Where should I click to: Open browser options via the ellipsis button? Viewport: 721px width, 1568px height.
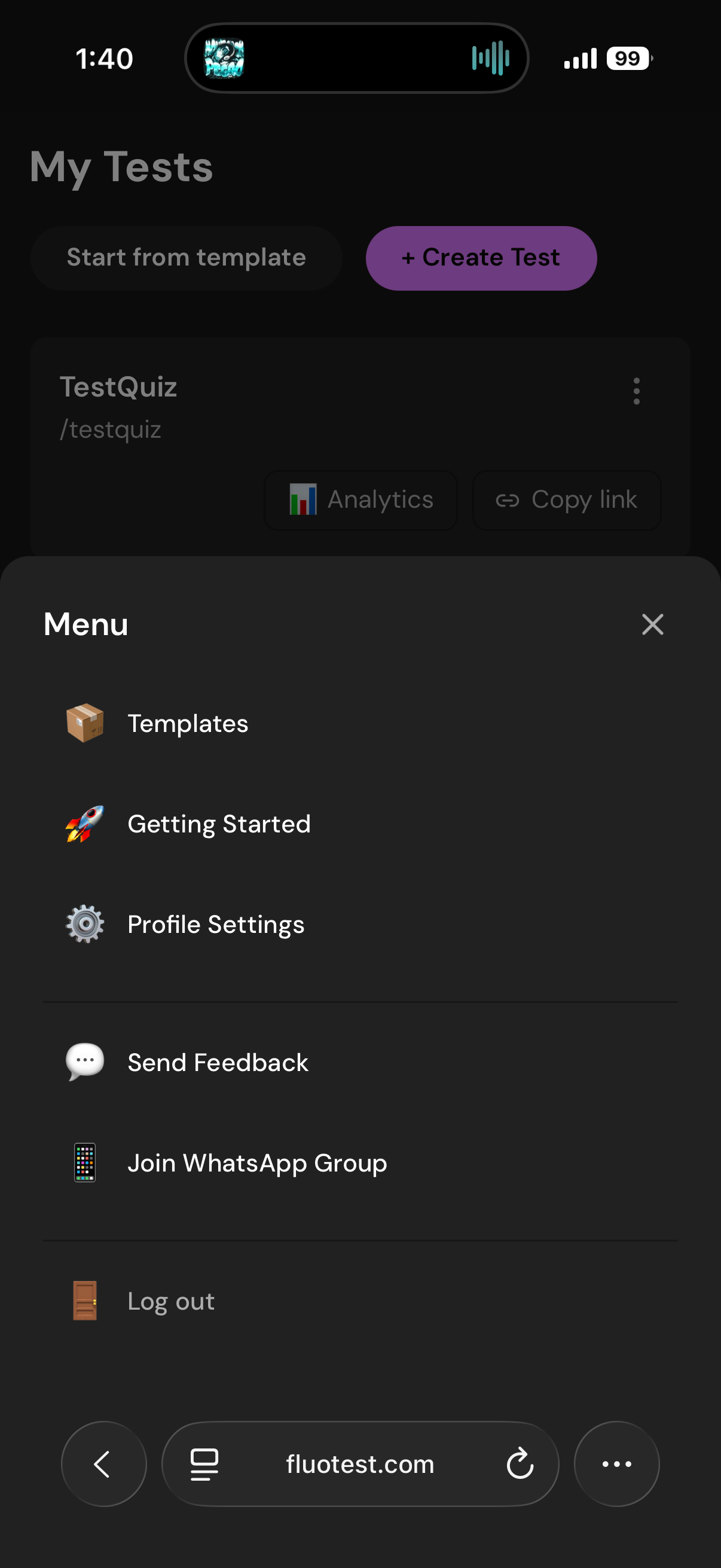click(x=616, y=1465)
